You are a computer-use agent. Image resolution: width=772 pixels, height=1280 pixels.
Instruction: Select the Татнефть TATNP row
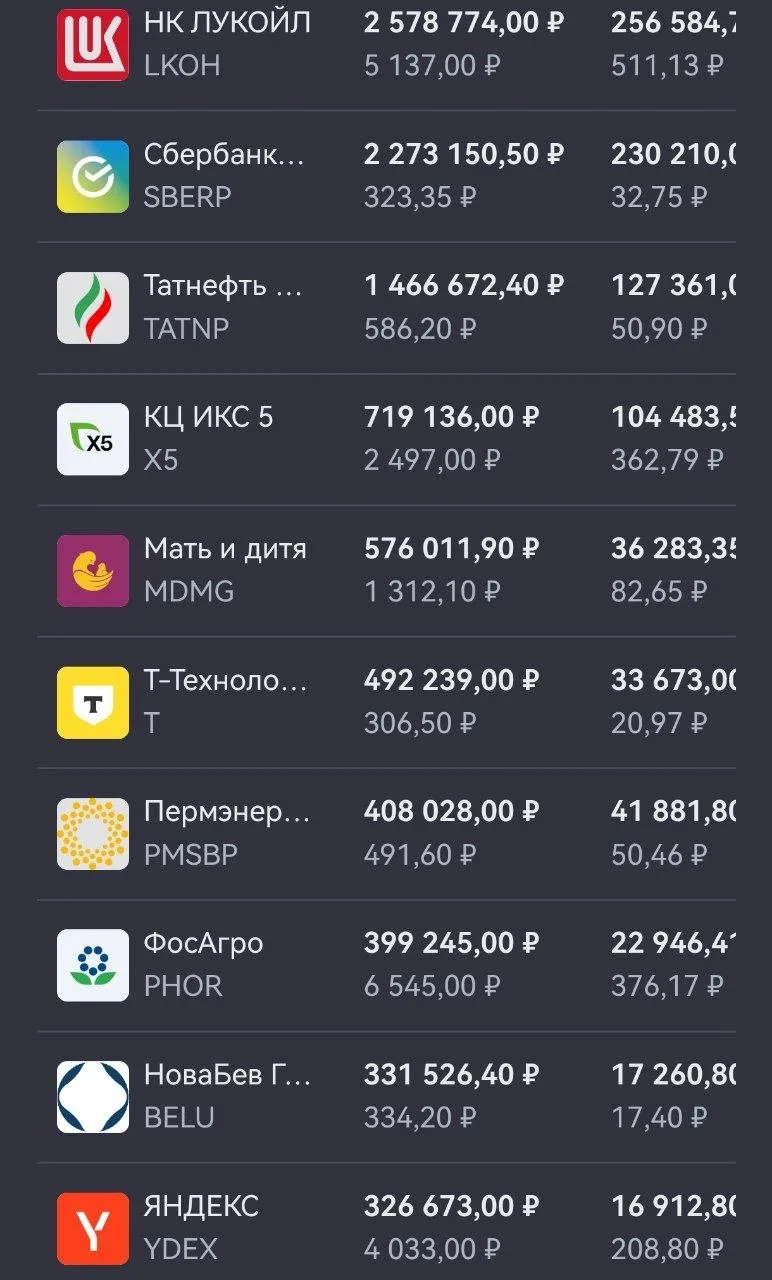tap(386, 308)
